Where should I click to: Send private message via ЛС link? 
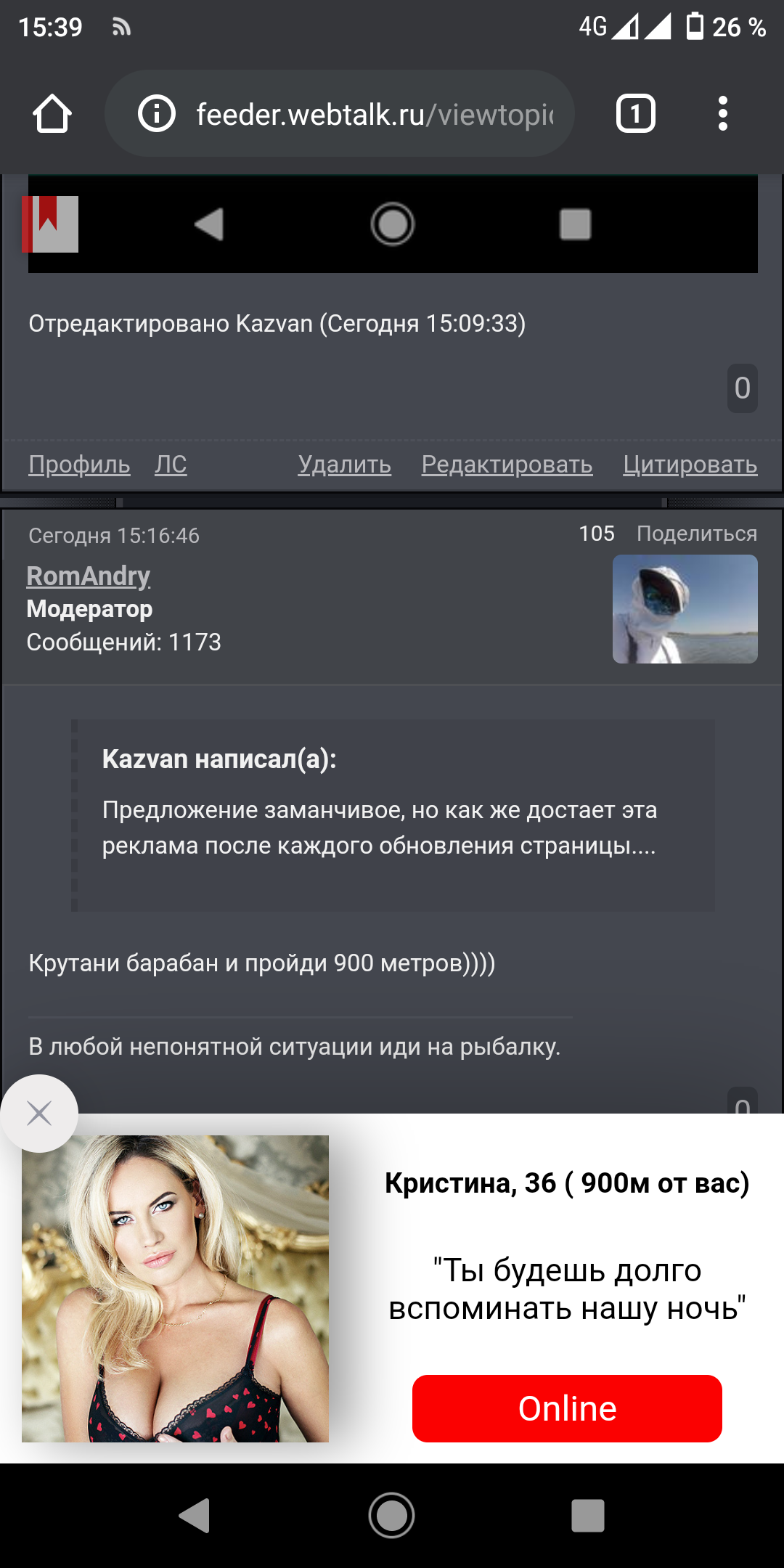(171, 464)
